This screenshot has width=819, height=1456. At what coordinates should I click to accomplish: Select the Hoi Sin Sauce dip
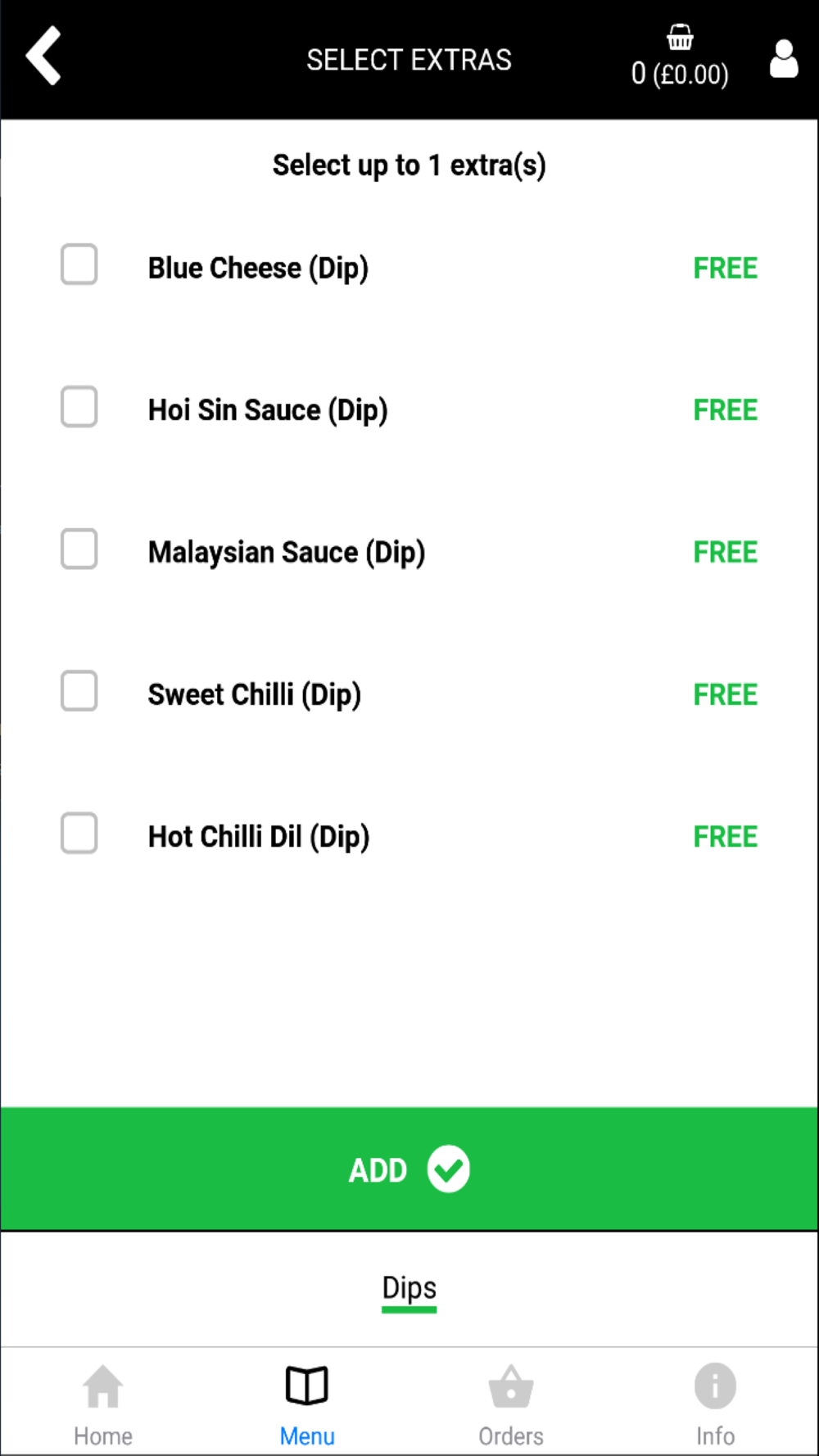click(79, 407)
